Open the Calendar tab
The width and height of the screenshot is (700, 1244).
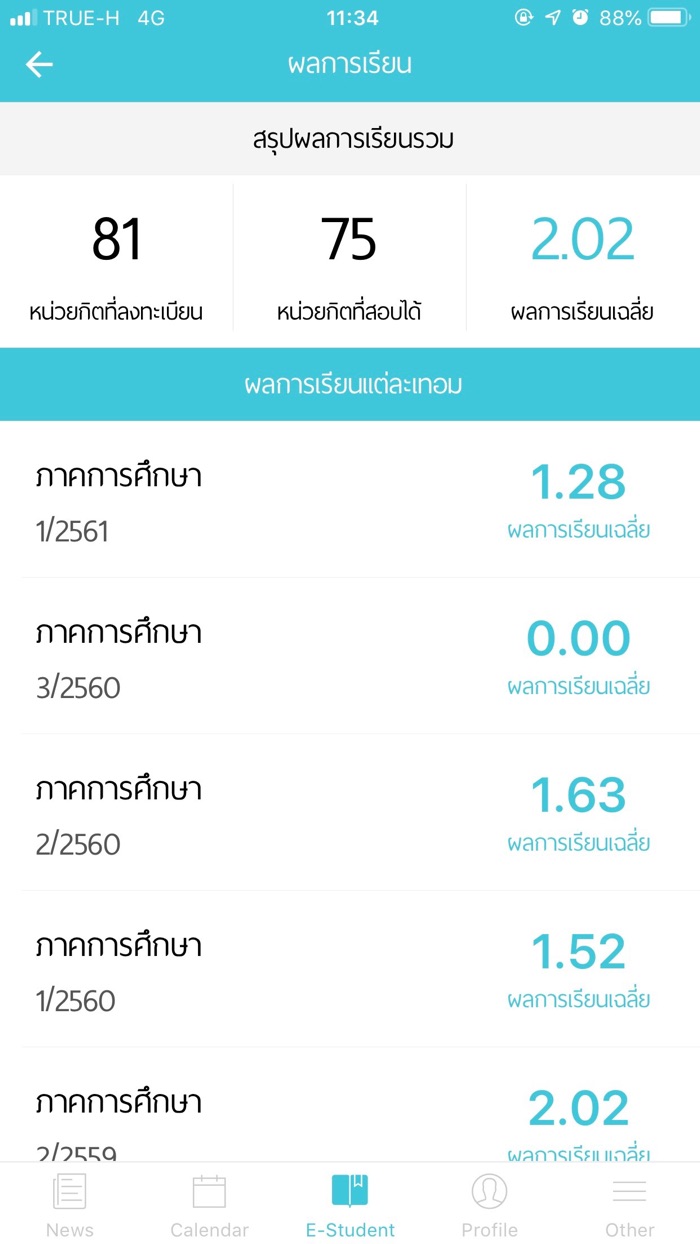click(209, 1204)
